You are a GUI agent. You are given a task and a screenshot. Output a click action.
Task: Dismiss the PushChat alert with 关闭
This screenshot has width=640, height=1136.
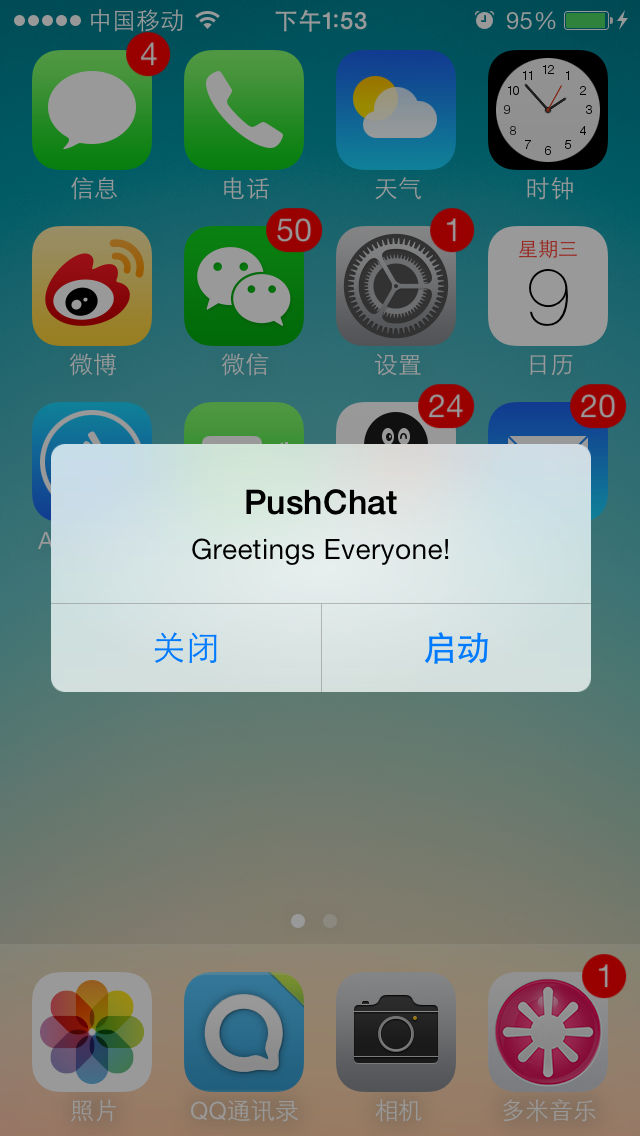[x=186, y=648]
